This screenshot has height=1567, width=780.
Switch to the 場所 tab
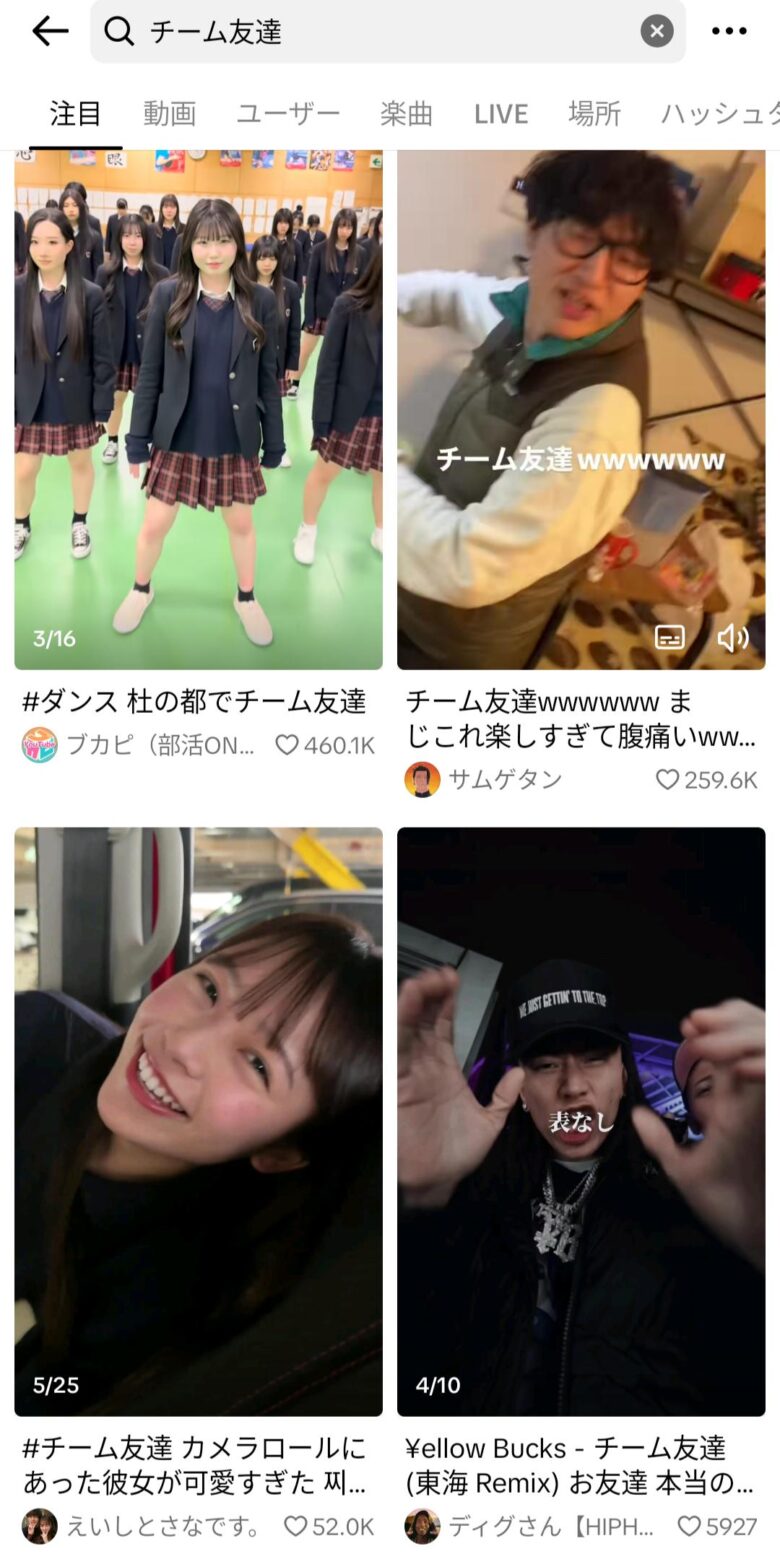click(x=594, y=114)
